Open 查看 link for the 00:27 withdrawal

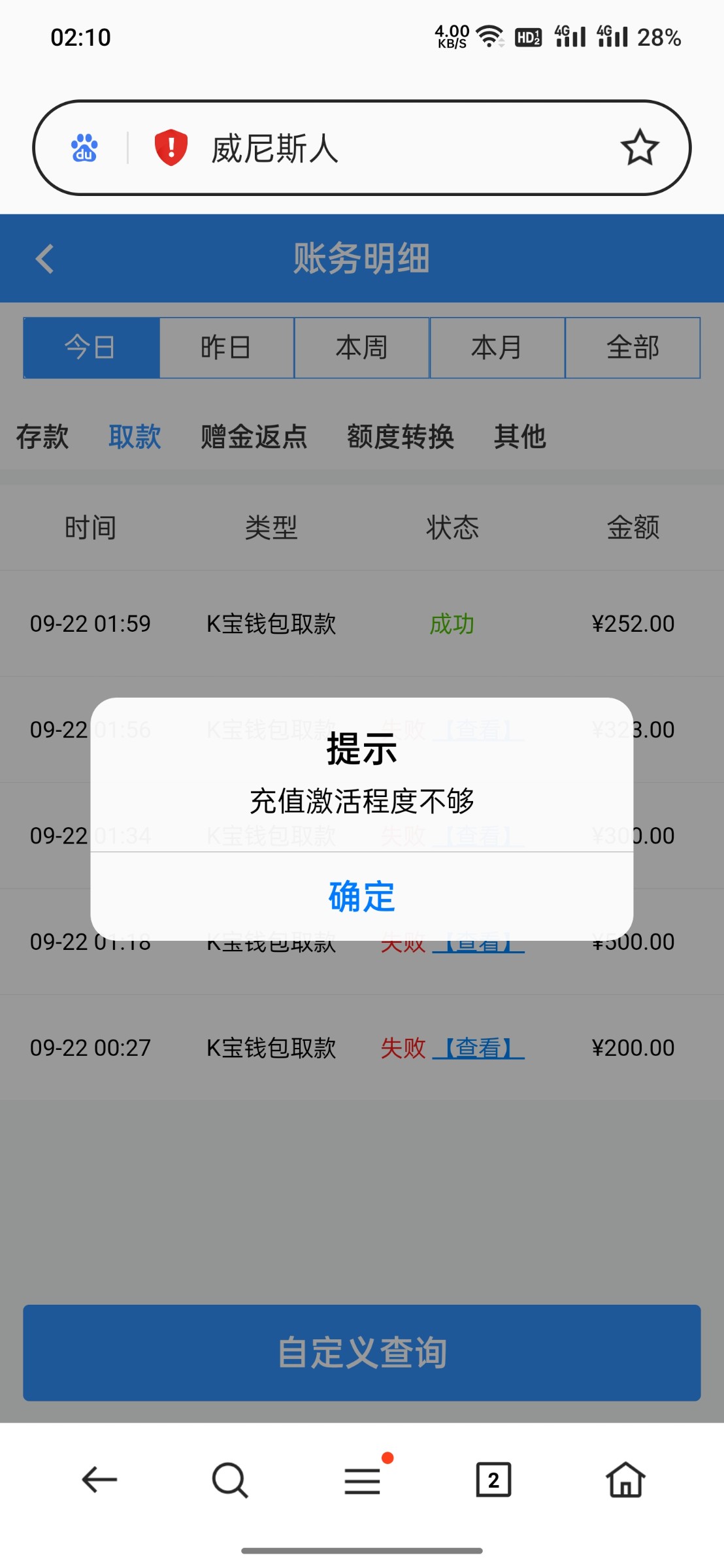pyautogui.click(x=478, y=1048)
